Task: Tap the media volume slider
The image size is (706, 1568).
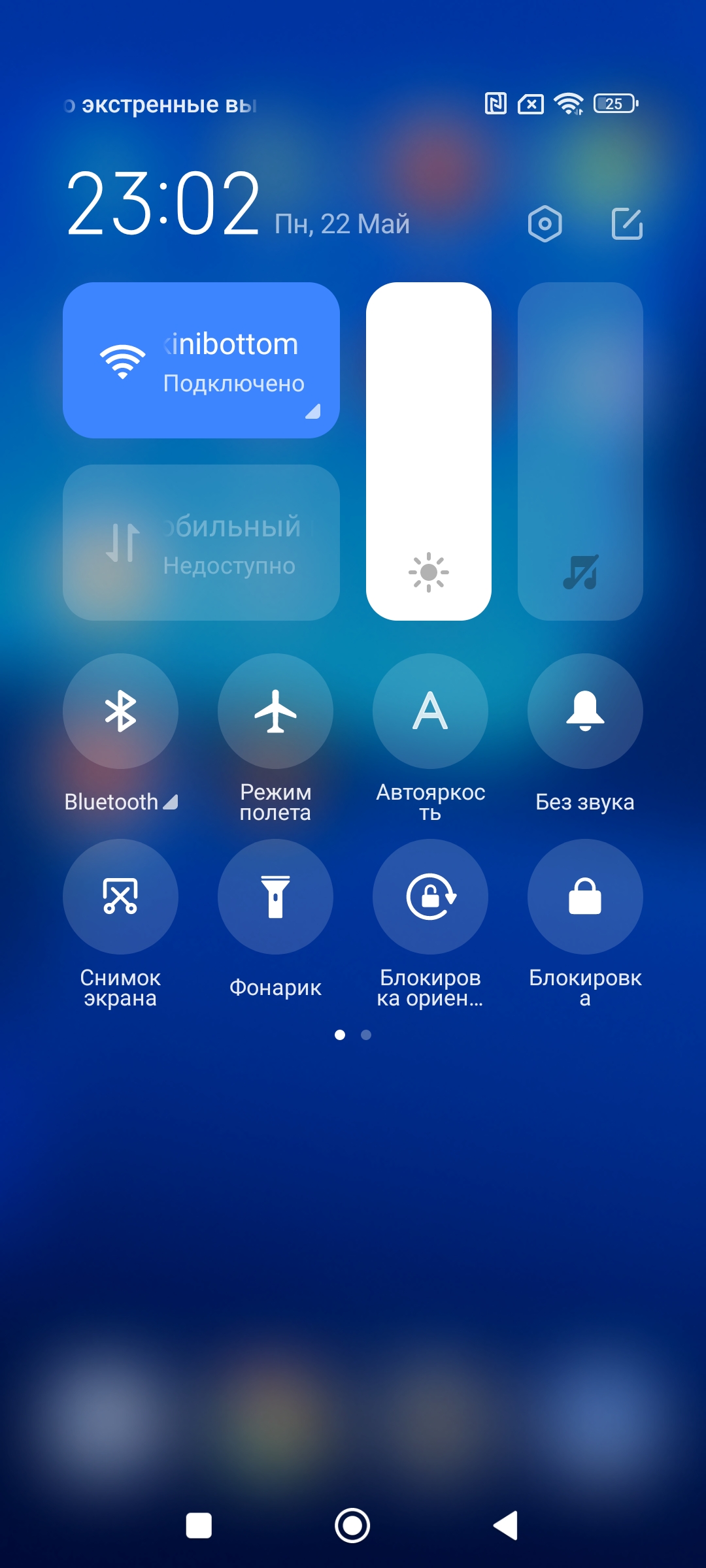Action: point(580,451)
